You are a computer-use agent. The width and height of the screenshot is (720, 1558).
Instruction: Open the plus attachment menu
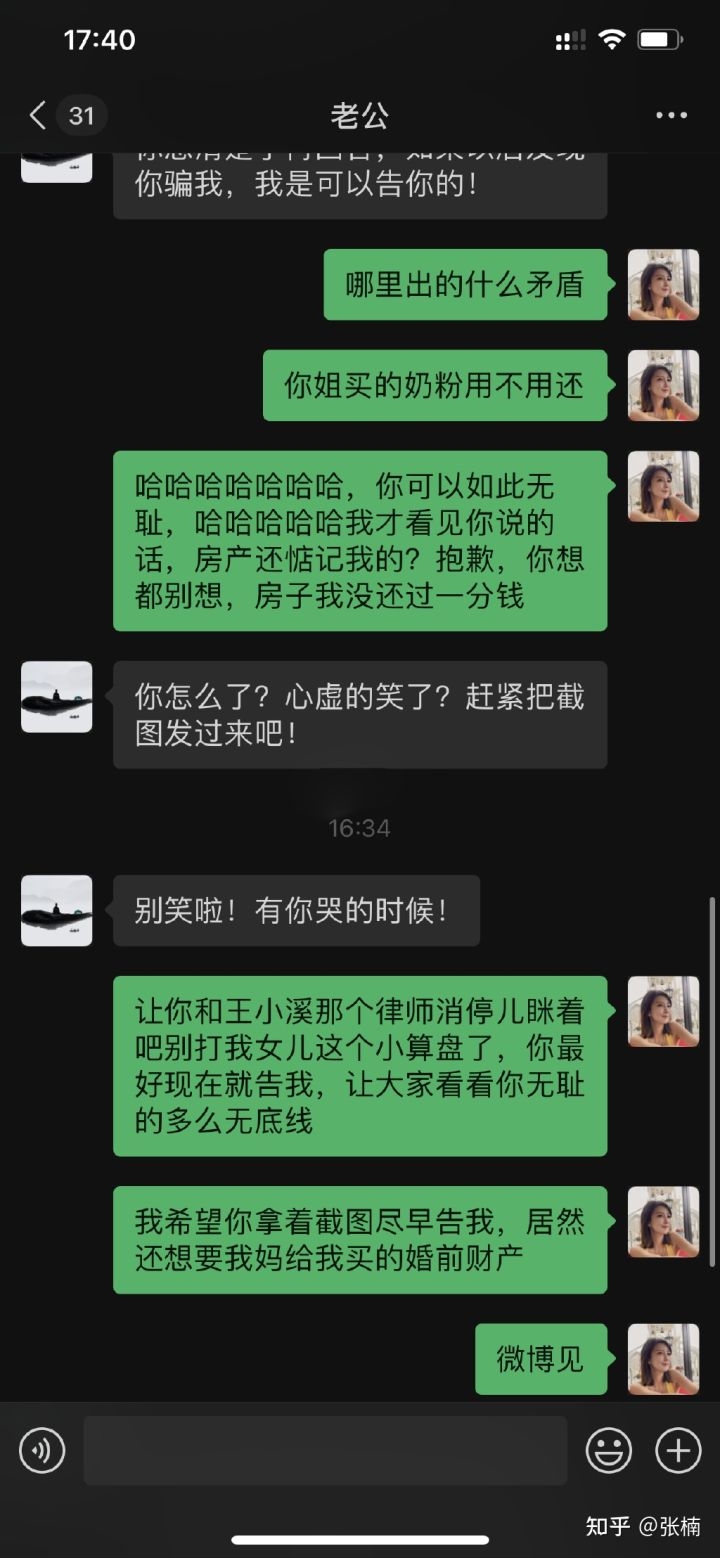tap(678, 1450)
